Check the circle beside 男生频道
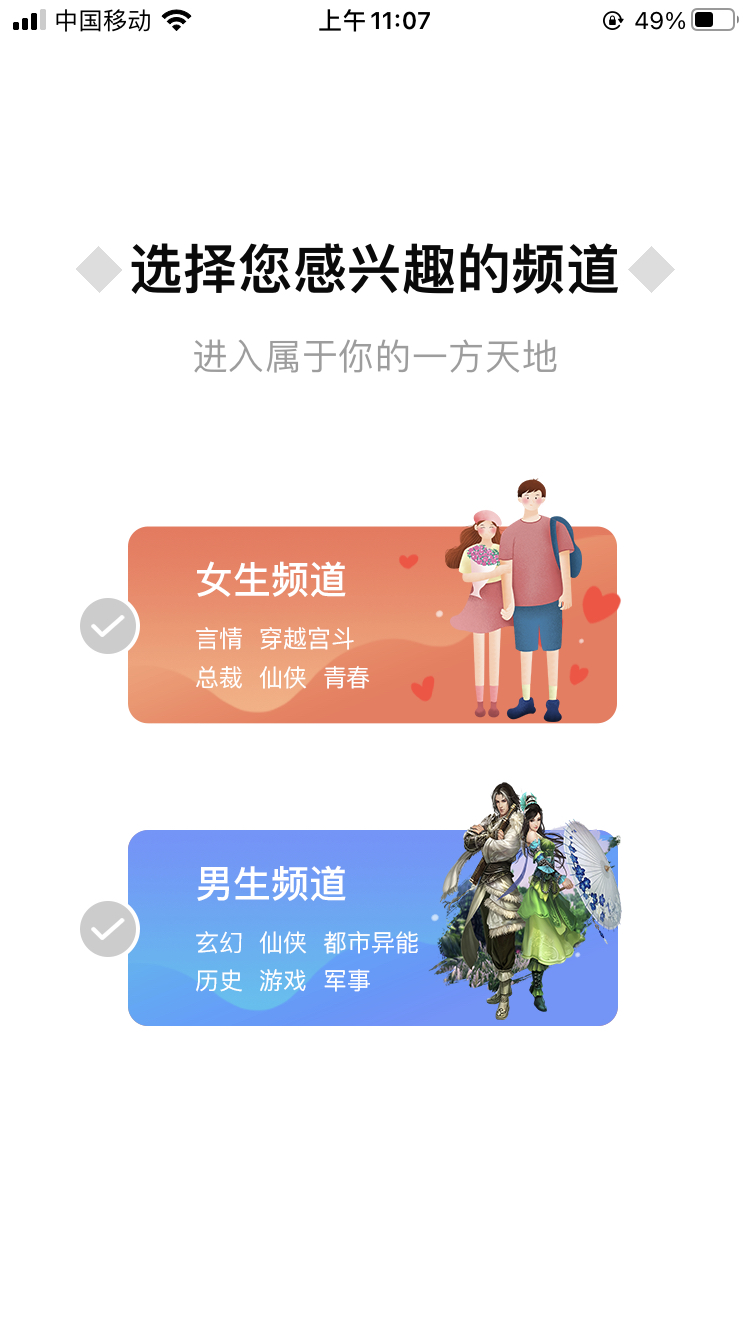 pyautogui.click(x=108, y=929)
